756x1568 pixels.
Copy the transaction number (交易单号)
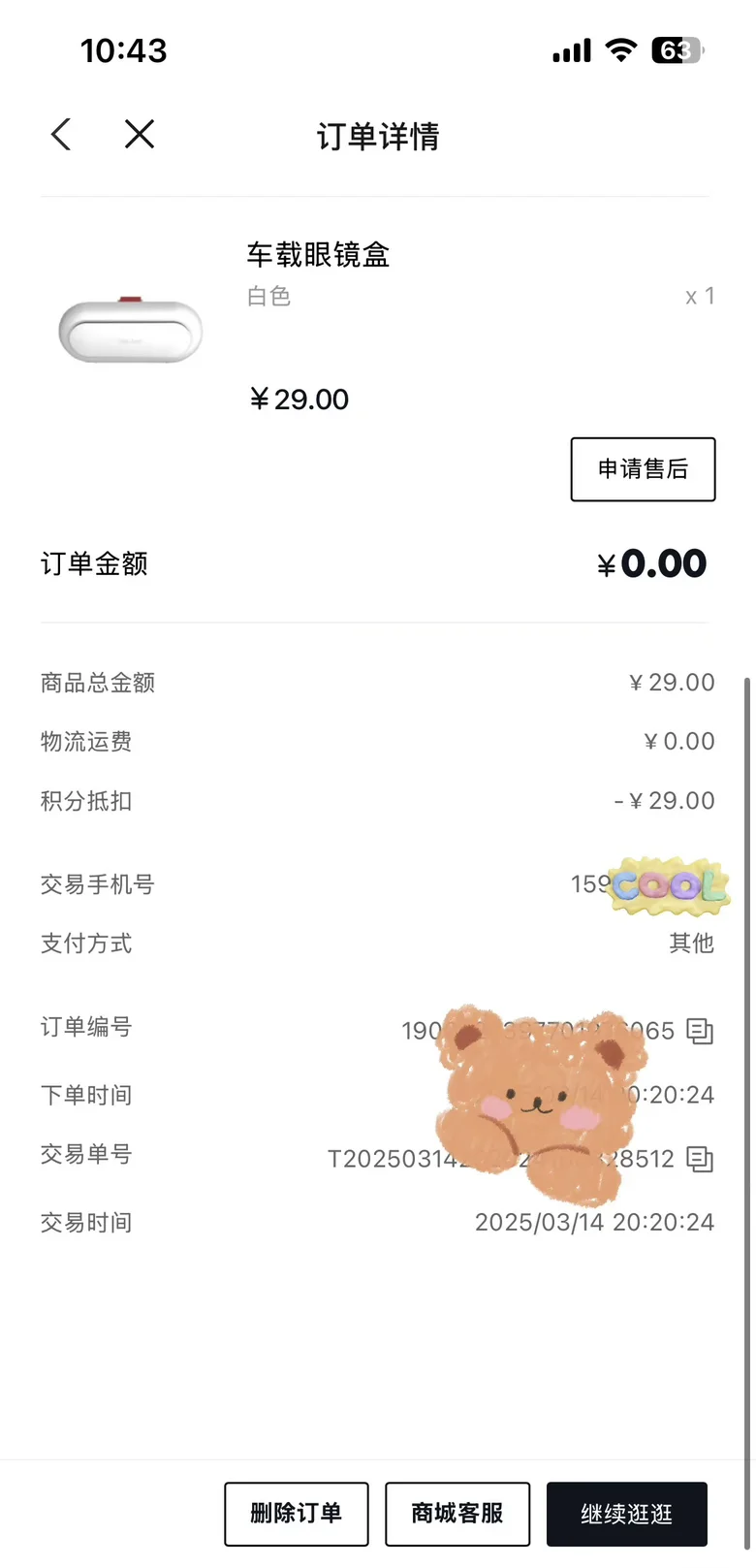click(x=700, y=1159)
